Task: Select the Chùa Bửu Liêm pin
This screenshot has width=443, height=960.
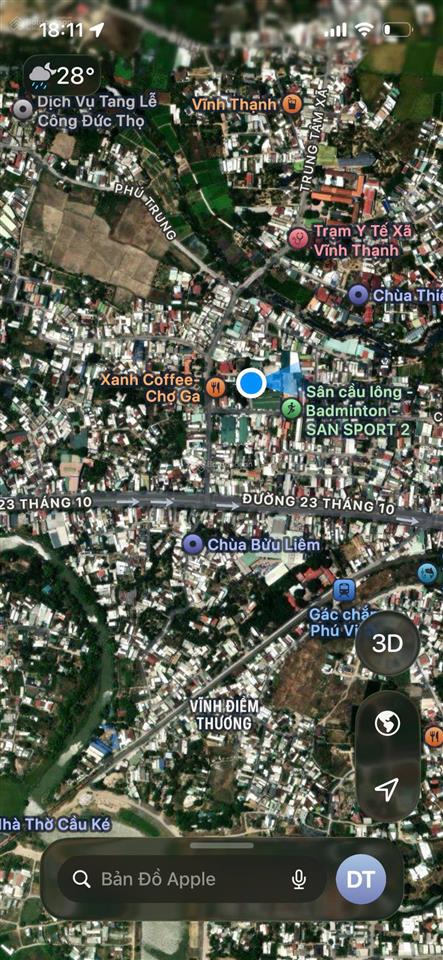Action: tap(193, 544)
